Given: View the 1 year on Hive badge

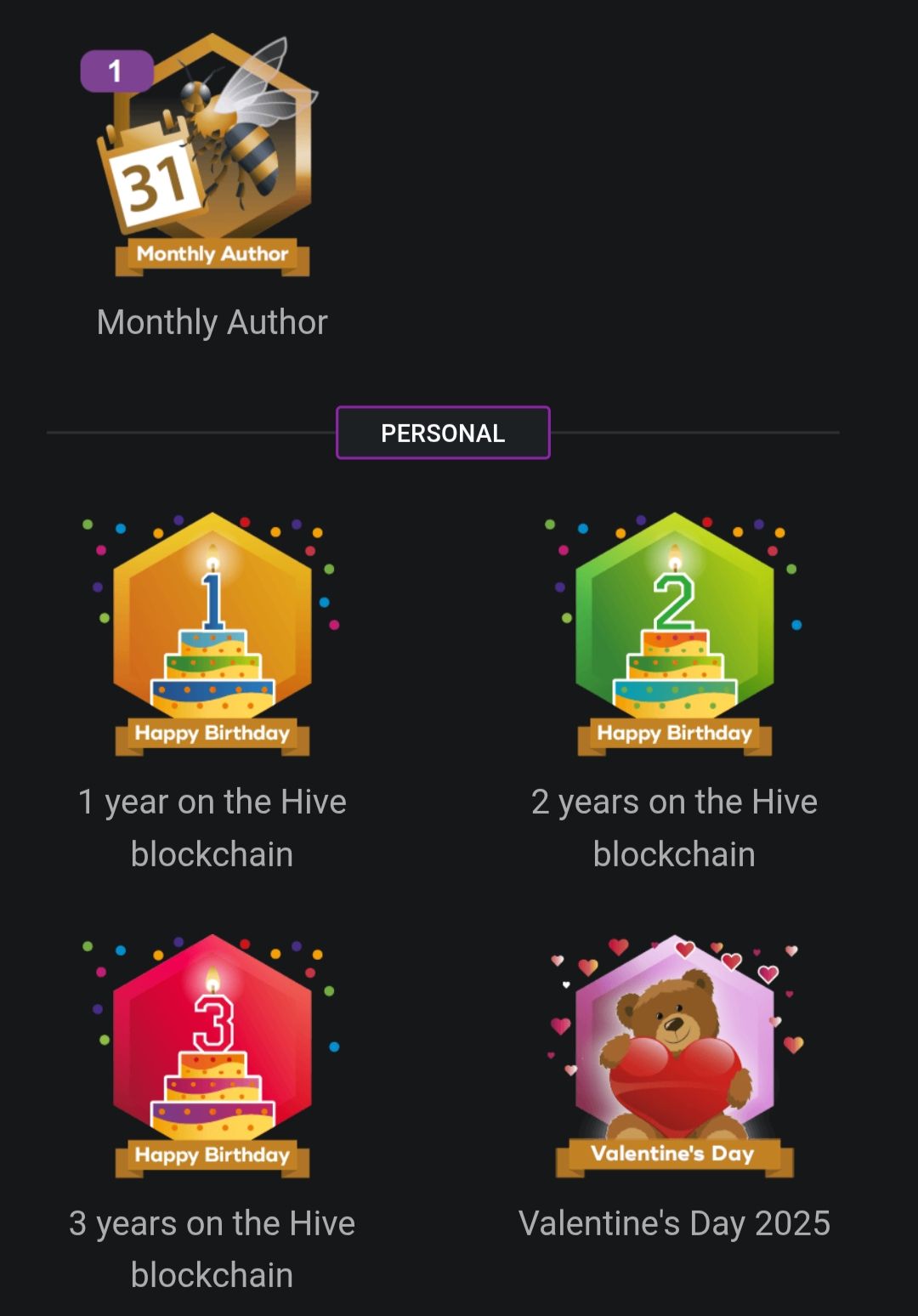Looking at the screenshot, I should coord(212,633).
